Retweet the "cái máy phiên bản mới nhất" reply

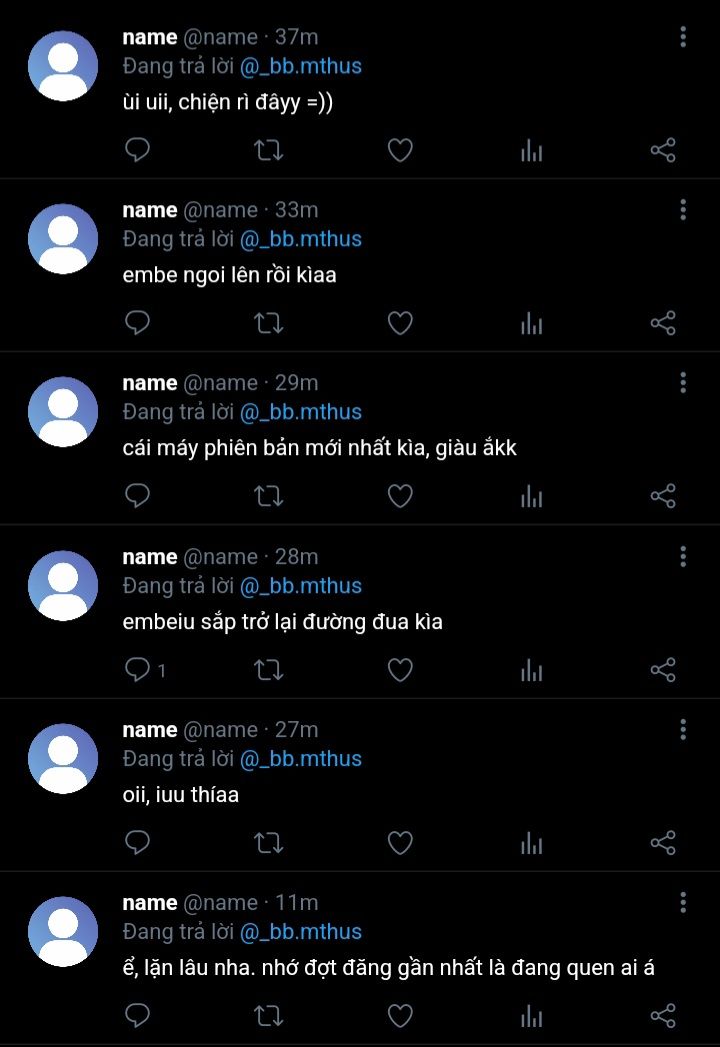pos(268,496)
